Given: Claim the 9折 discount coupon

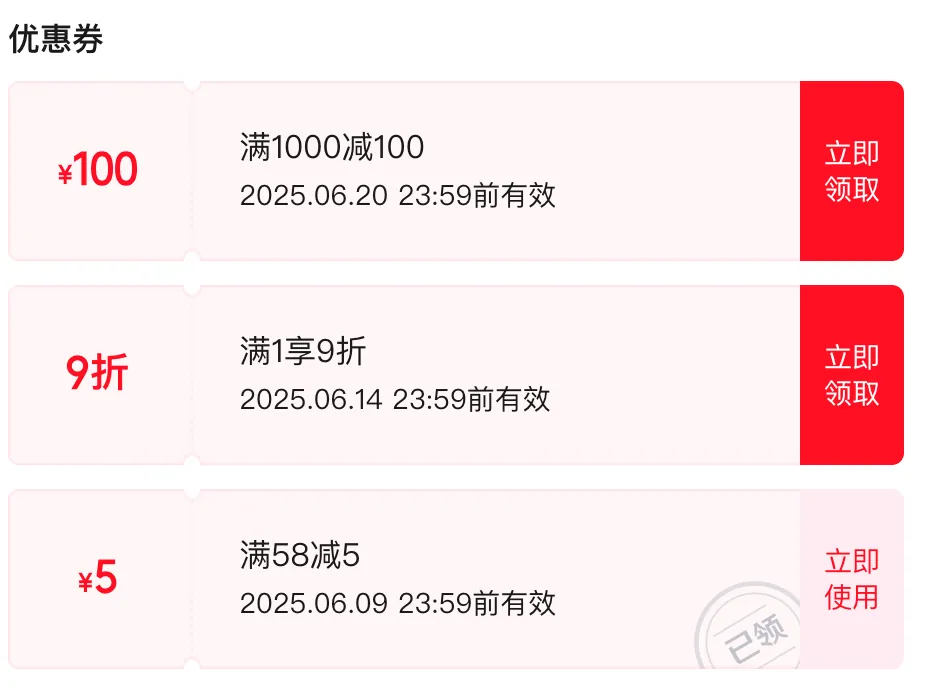Looking at the screenshot, I should 851,375.
